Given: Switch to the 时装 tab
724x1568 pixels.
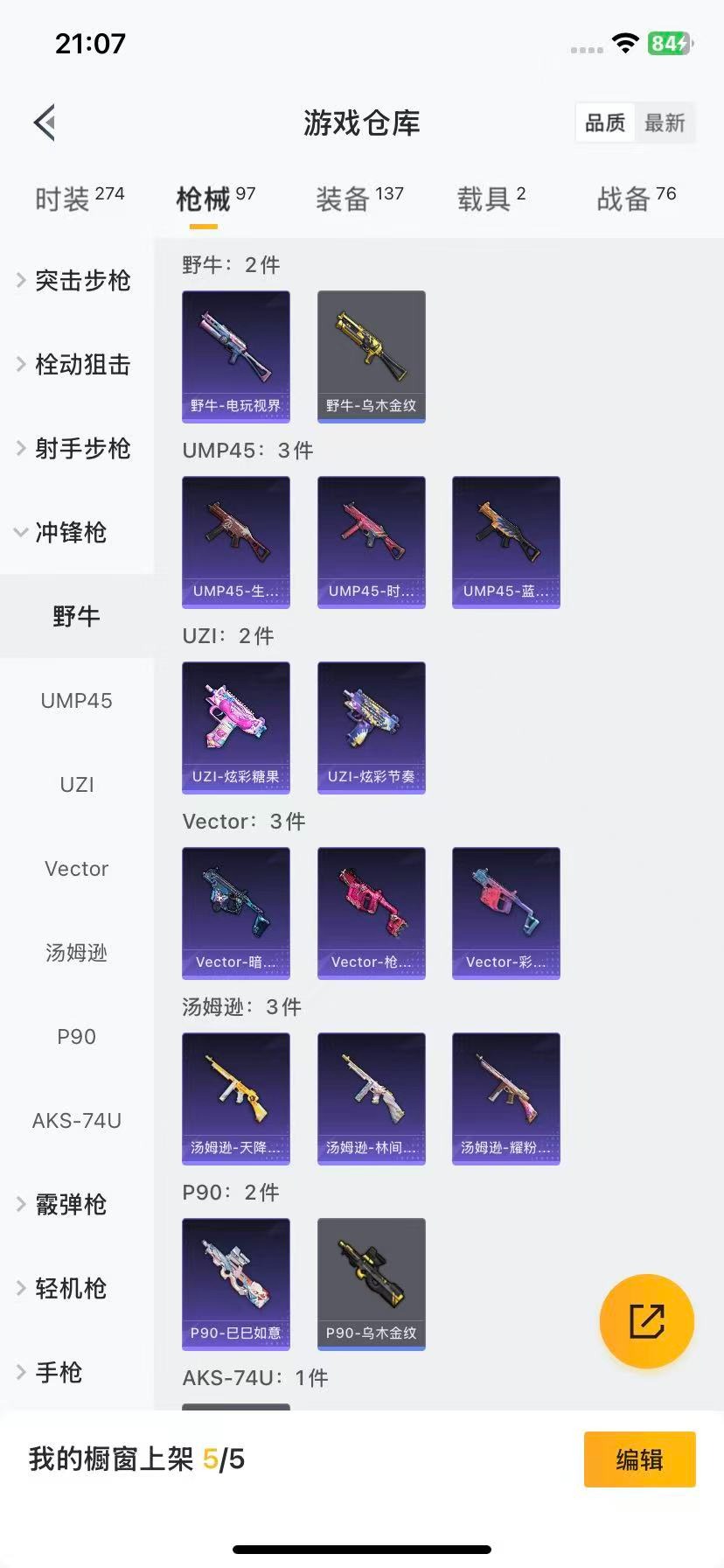Looking at the screenshot, I should point(79,199).
